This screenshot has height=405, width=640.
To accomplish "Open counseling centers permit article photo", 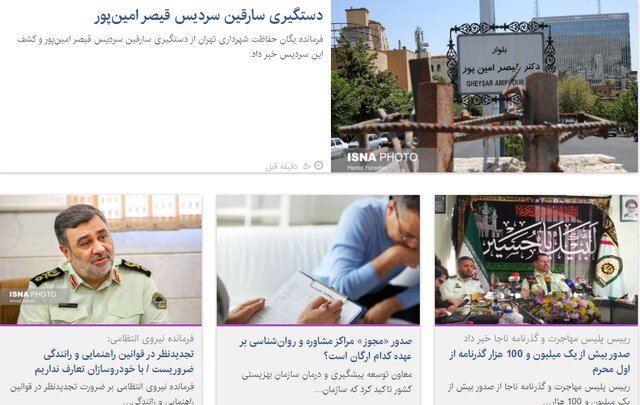I will pyautogui.click(x=318, y=259).
